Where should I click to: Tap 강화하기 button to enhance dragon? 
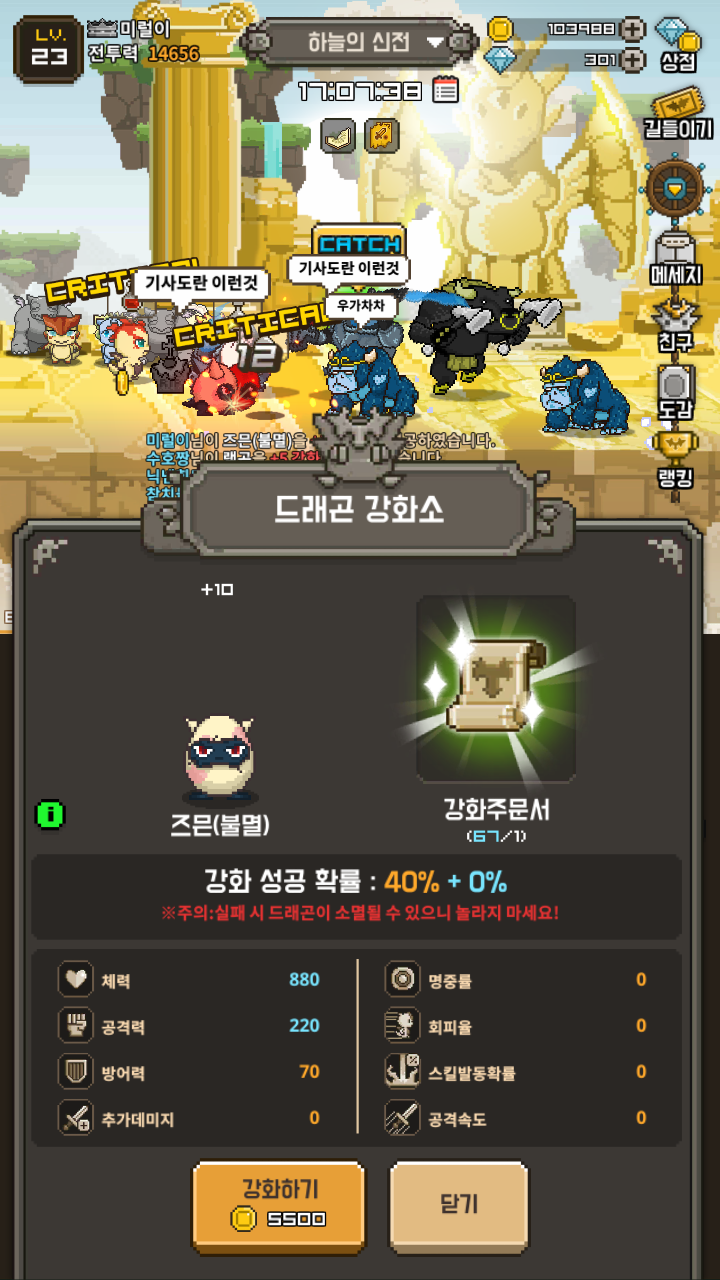coord(278,1206)
